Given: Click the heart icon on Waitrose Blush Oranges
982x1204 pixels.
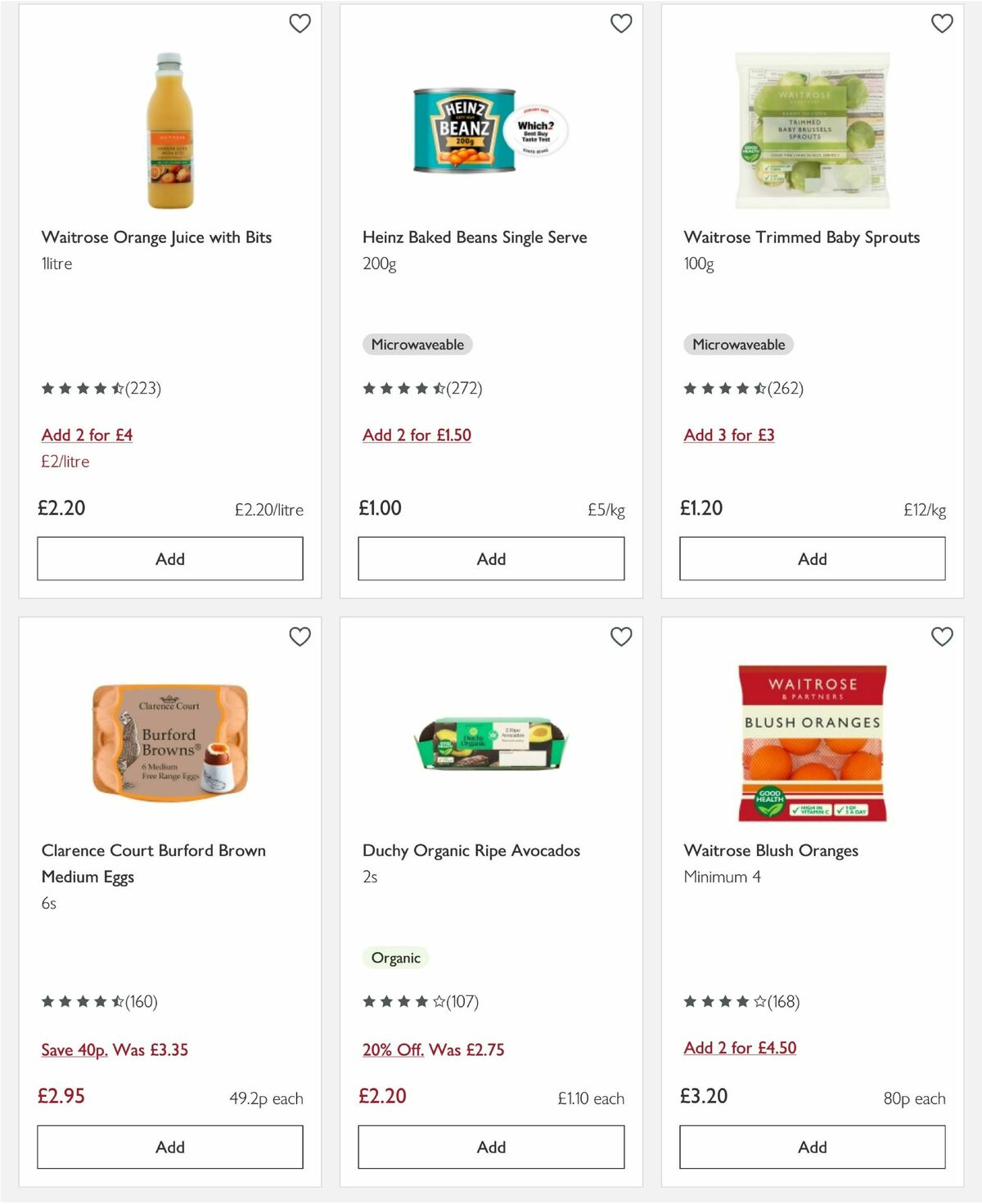Looking at the screenshot, I should coord(943,636).
